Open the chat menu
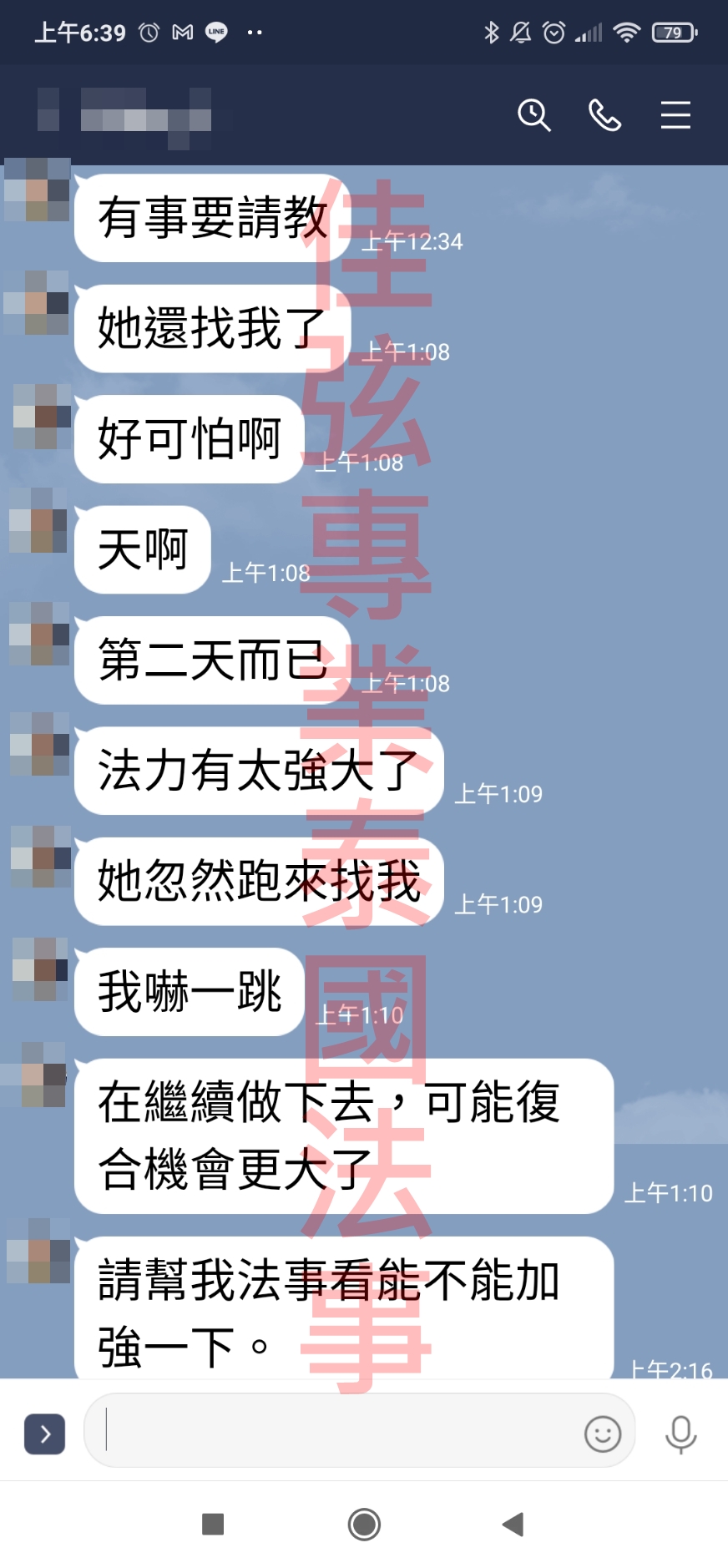Image resolution: width=728 pixels, height=1568 pixels. [675, 115]
